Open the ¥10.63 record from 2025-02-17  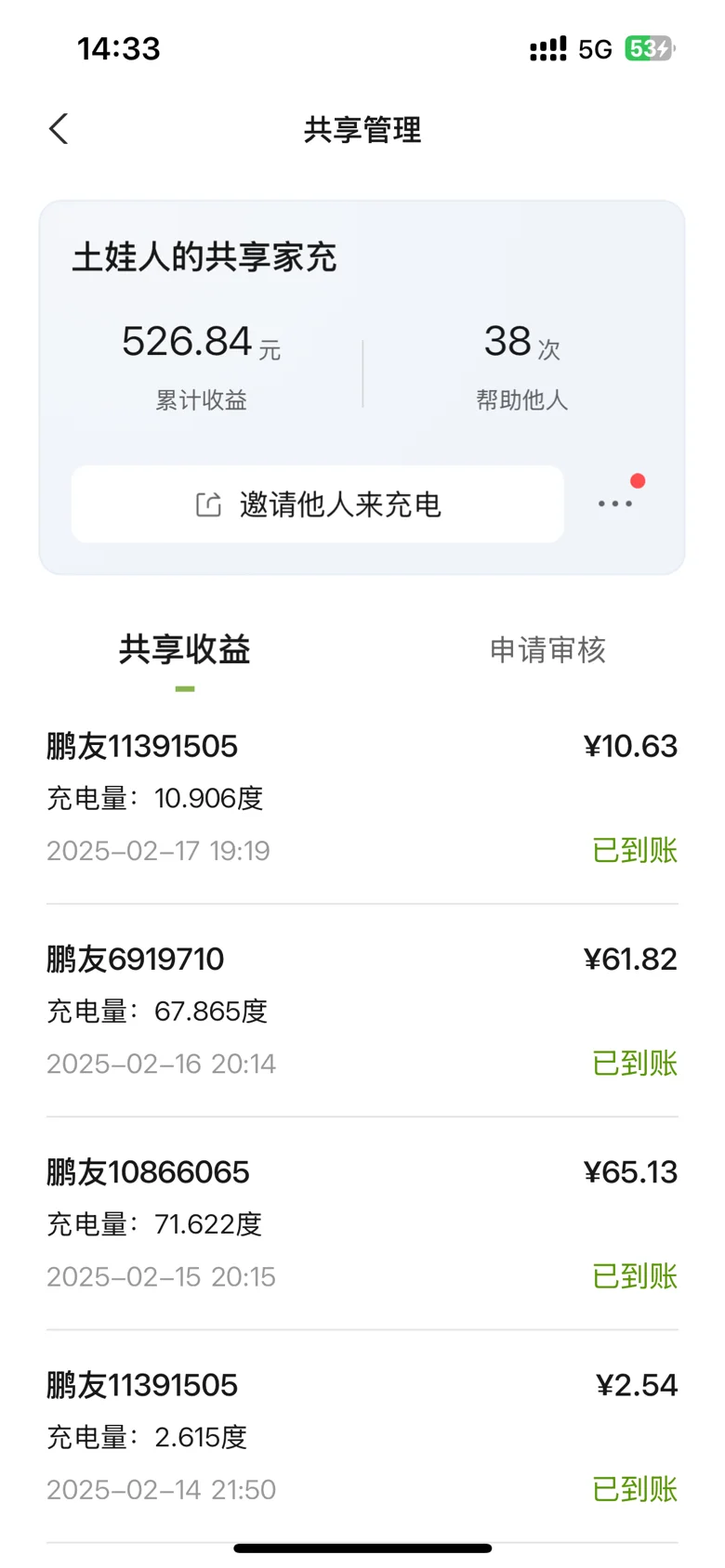[x=362, y=798]
